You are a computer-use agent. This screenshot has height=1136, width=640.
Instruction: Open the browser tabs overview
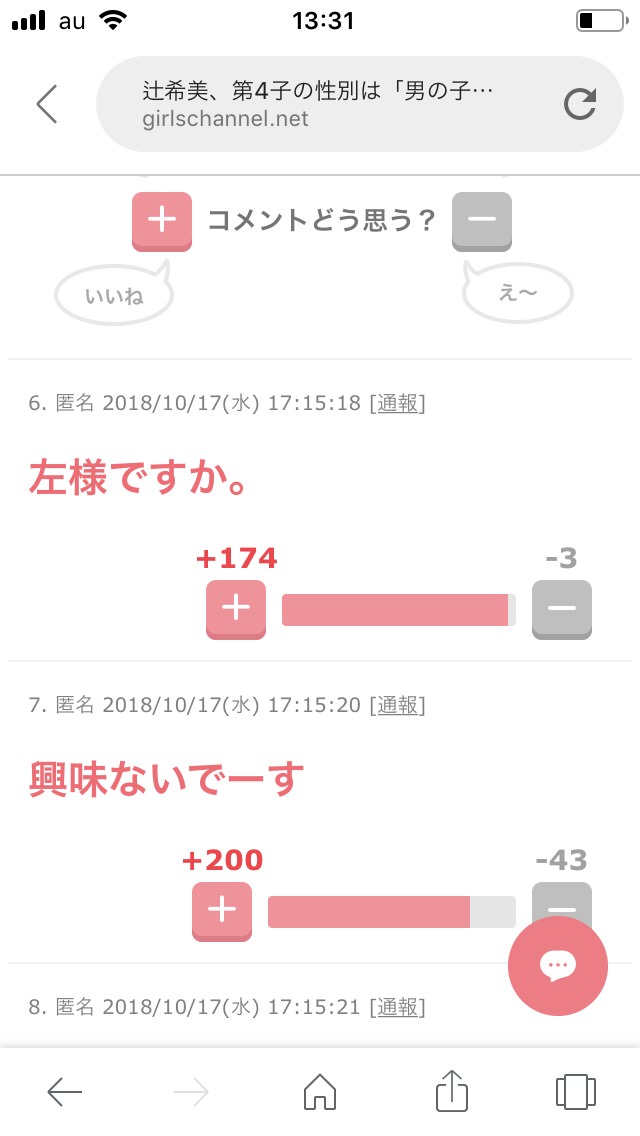coord(575,1091)
